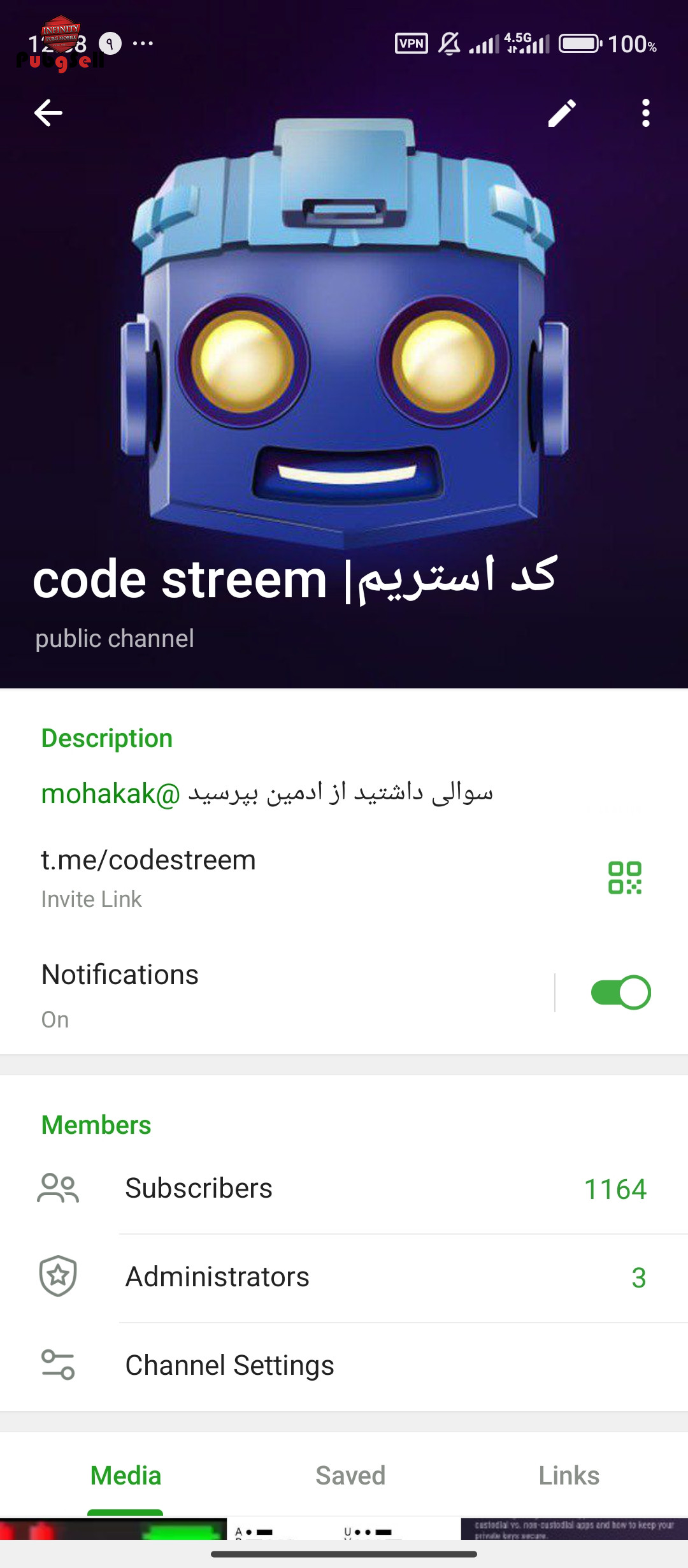The width and height of the screenshot is (688, 1568).
Task: Go back using the arrow icon
Action: [x=48, y=113]
